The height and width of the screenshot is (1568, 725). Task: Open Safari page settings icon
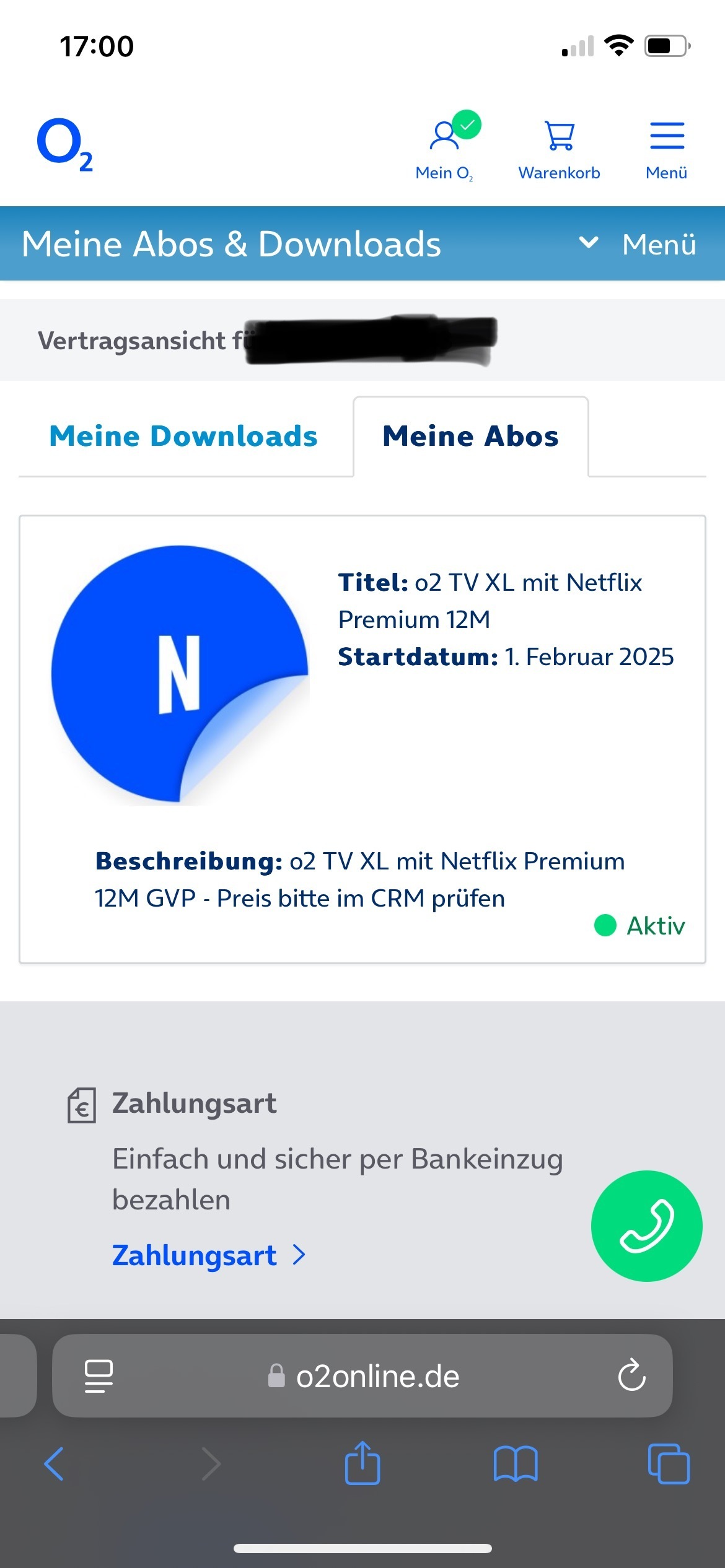coord(99,1376)
